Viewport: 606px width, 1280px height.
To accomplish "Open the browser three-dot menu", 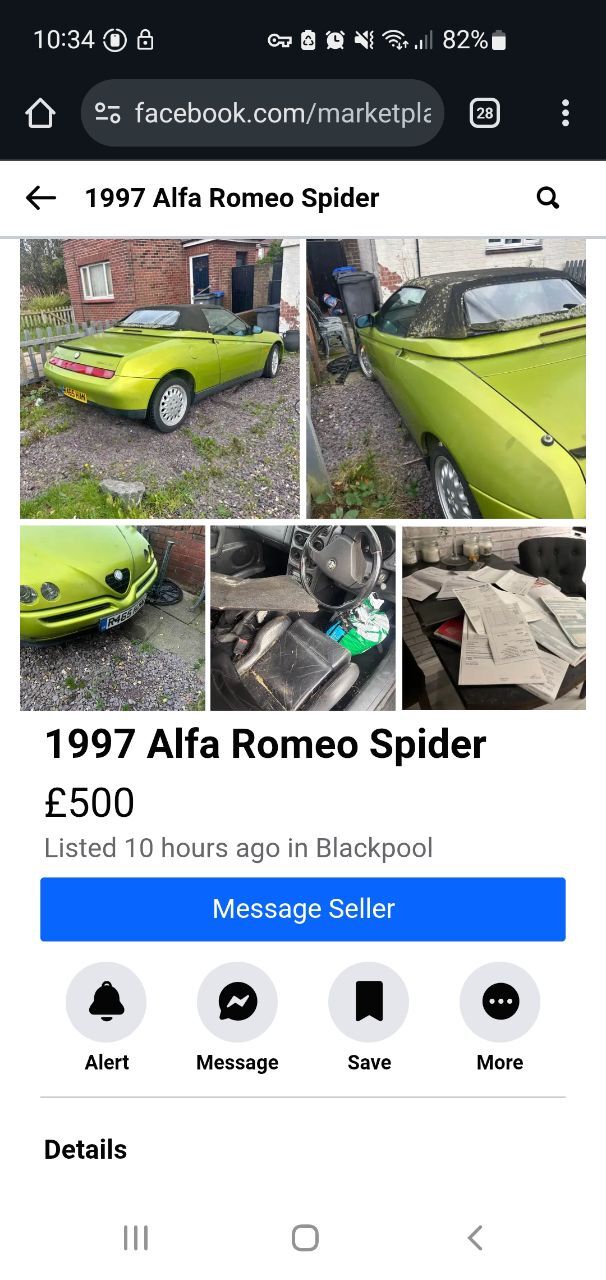I will point(565,113).
